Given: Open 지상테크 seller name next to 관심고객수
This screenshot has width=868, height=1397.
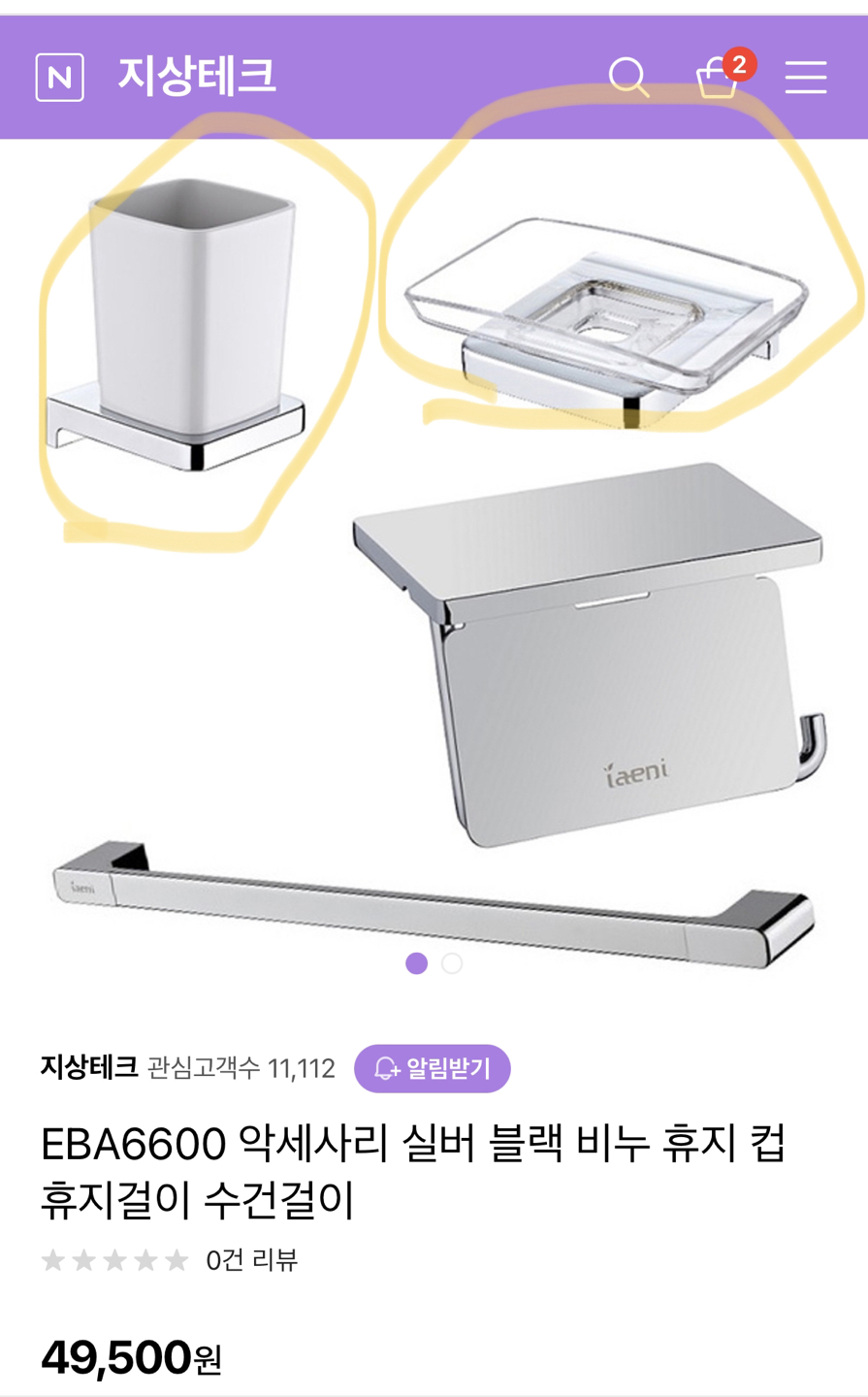Looking at the screenshot, I should pos(89,1068).
